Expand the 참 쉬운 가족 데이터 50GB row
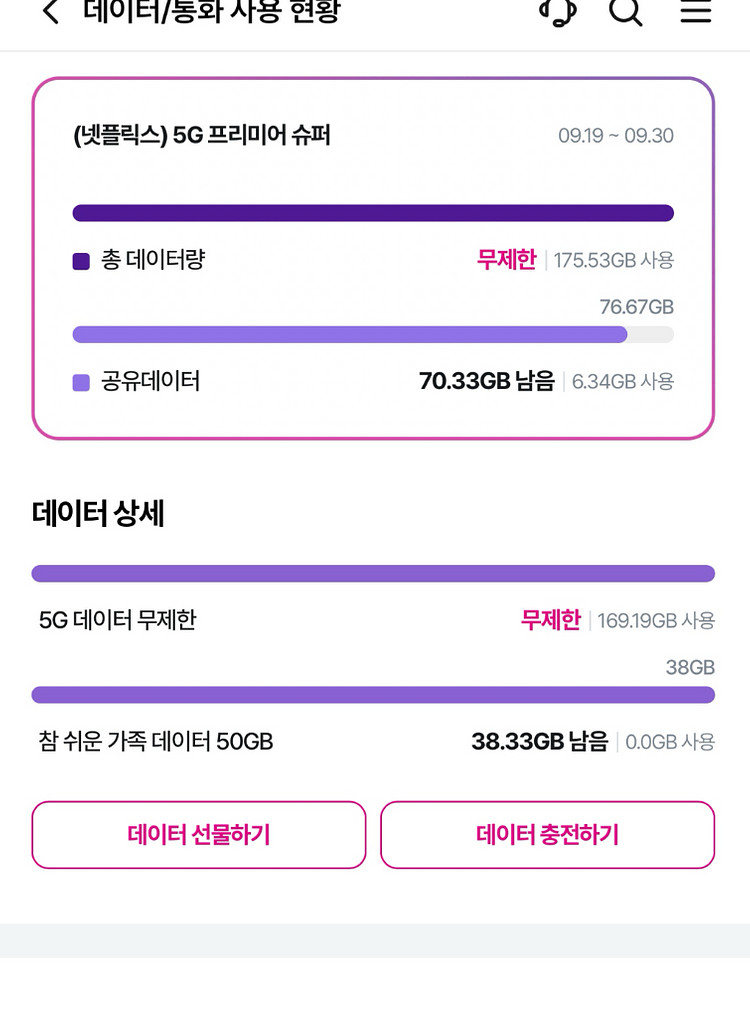Image resolution: width=750 pixels, height=1017 pixels. (x=150, y=741)
